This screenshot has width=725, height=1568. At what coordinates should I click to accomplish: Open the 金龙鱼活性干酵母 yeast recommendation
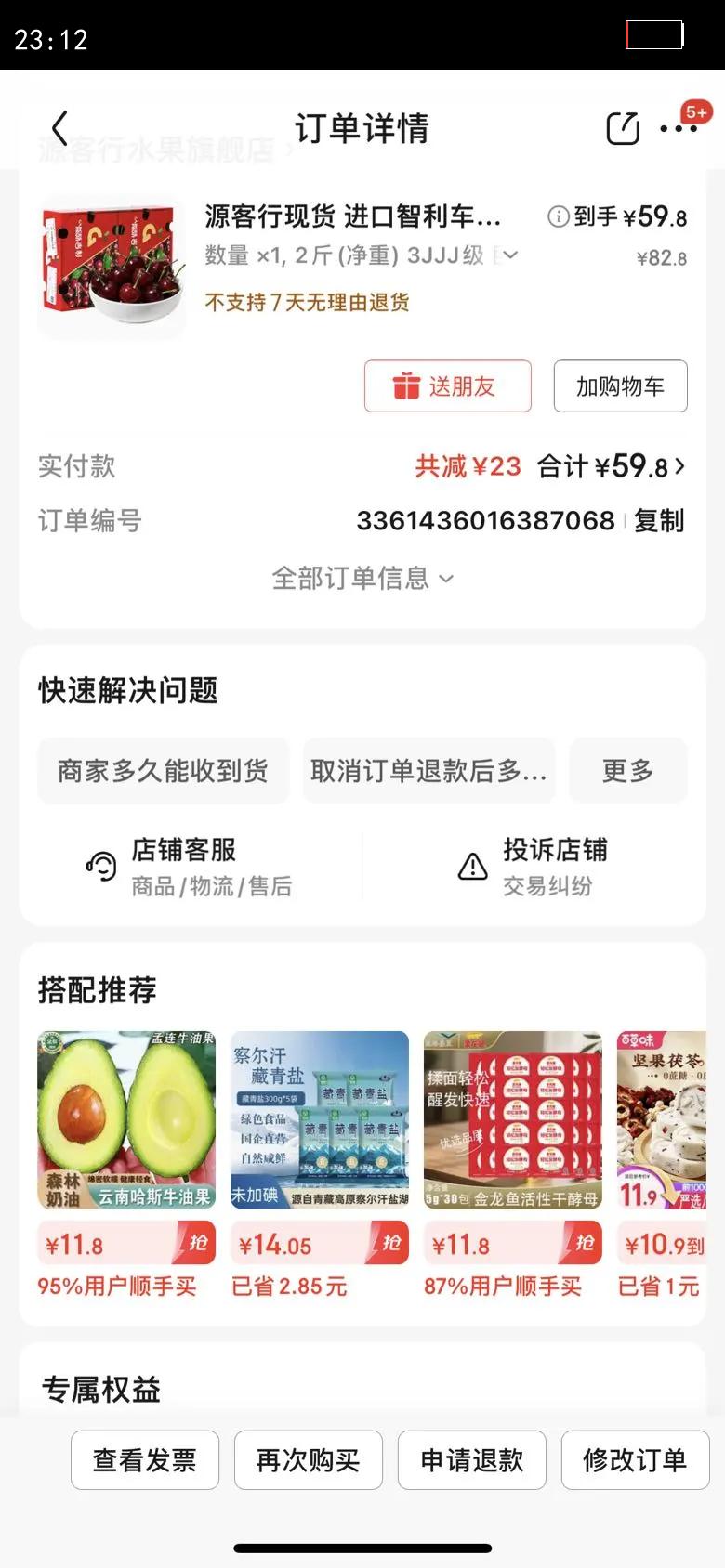(x=512, y=1120)
